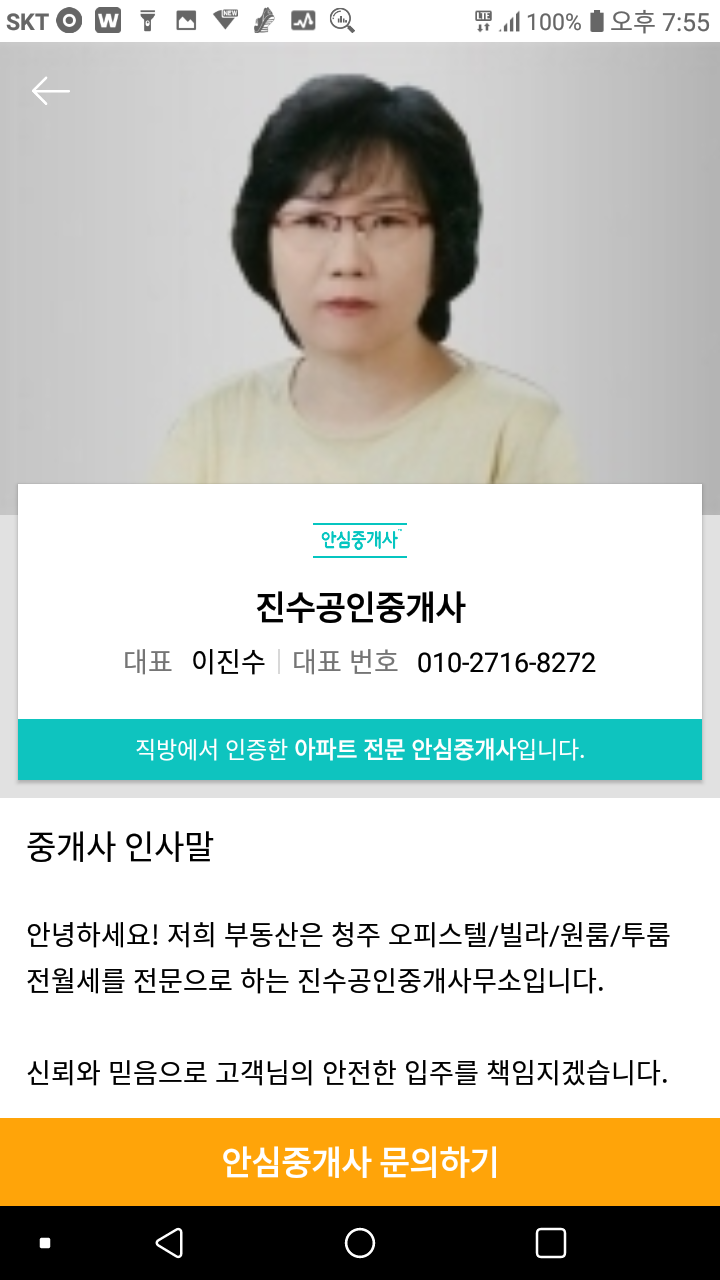This screenshot has height=1280, width=720.
Task: Open the recent apps view
Action: (x=551, y=1243)
